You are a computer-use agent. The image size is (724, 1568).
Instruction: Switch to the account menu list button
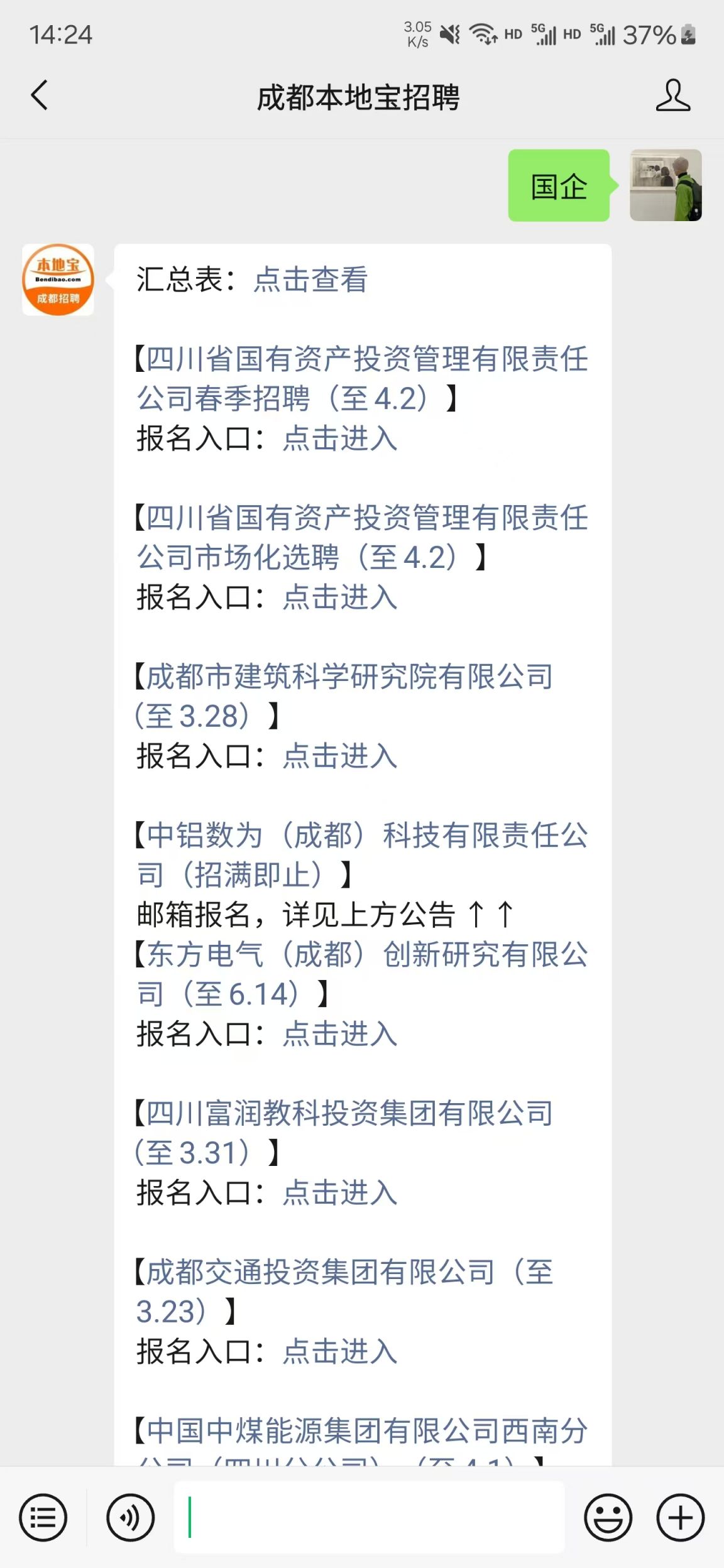pos(43,1518)
